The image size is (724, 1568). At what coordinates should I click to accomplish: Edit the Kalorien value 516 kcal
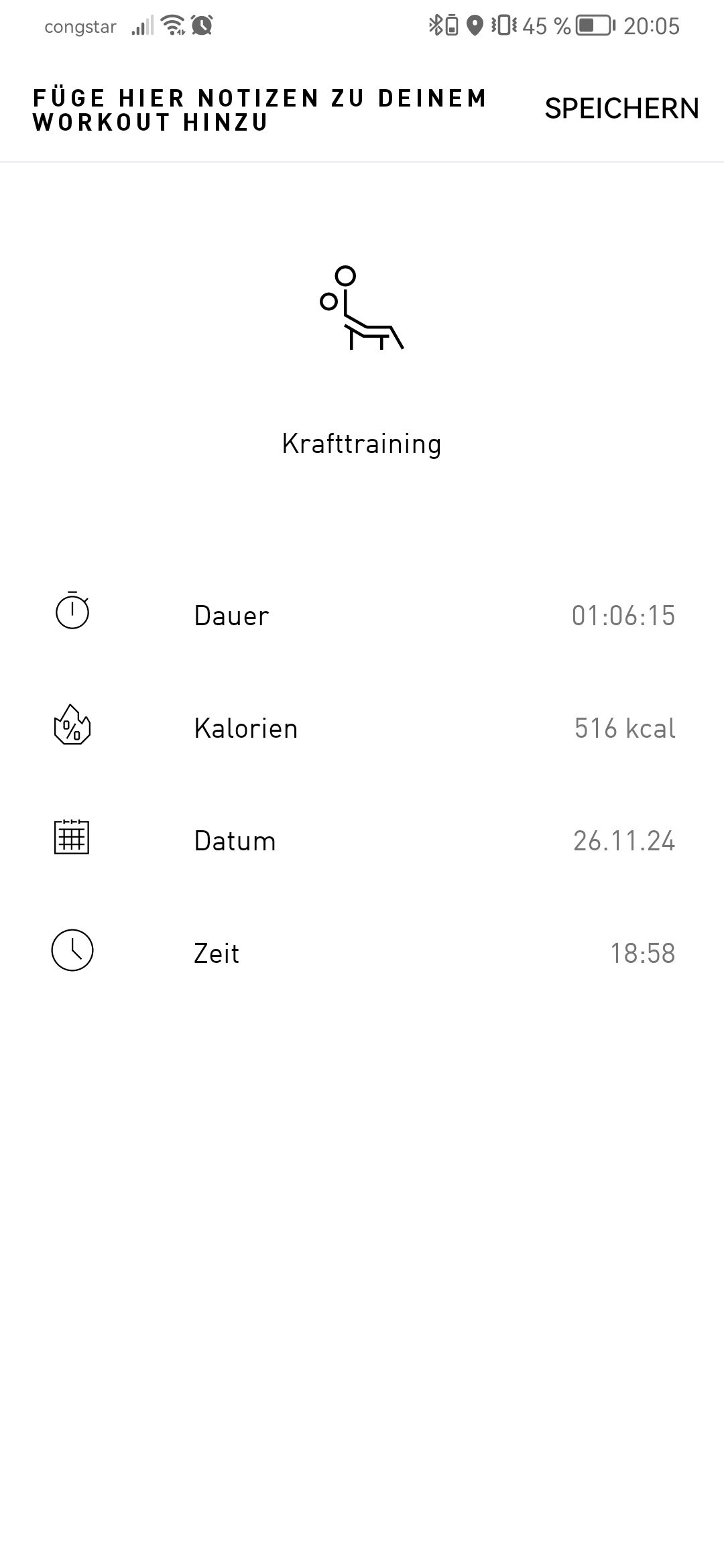[624, 728]
